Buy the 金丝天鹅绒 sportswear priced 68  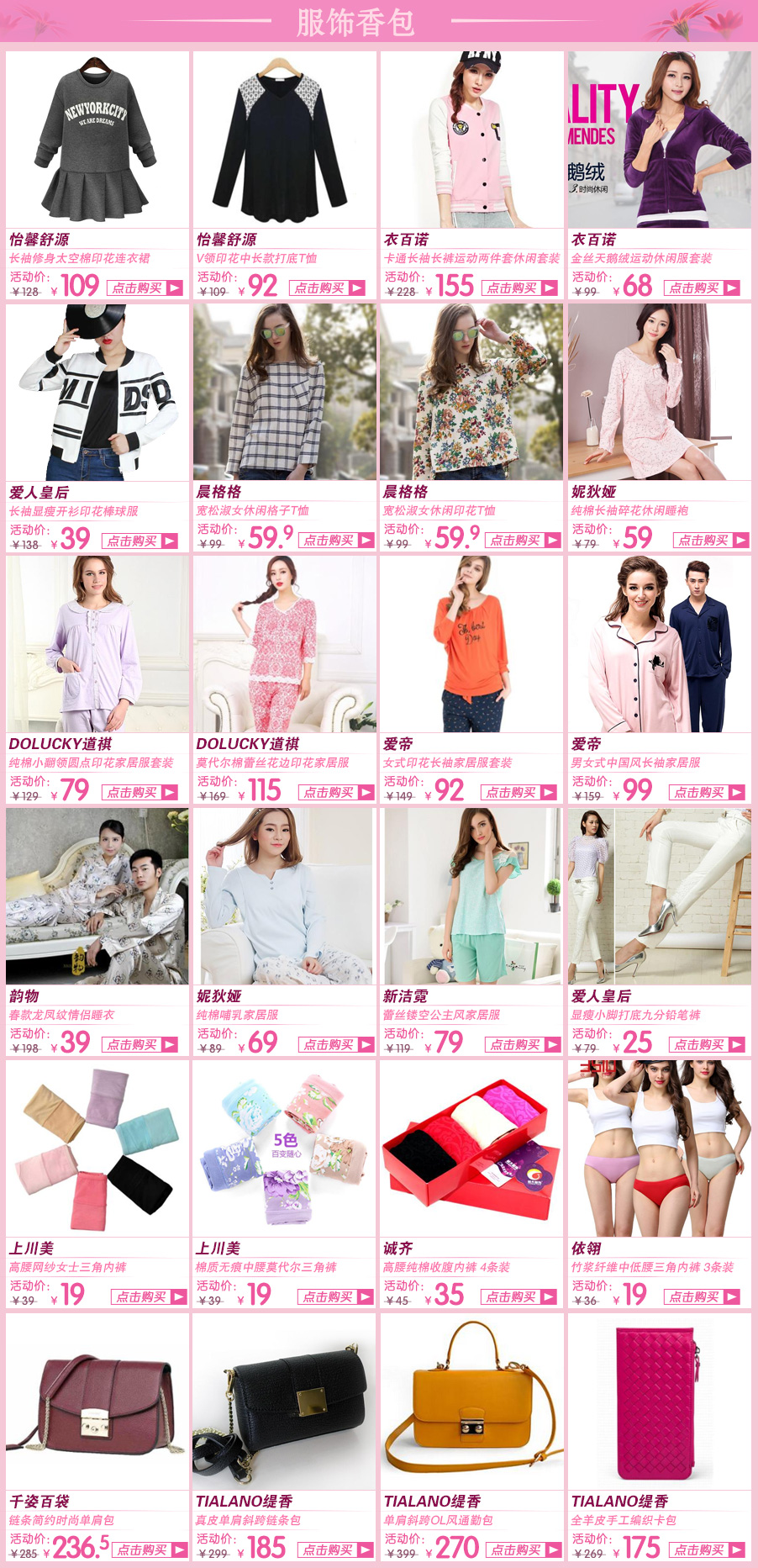(703, 288)
